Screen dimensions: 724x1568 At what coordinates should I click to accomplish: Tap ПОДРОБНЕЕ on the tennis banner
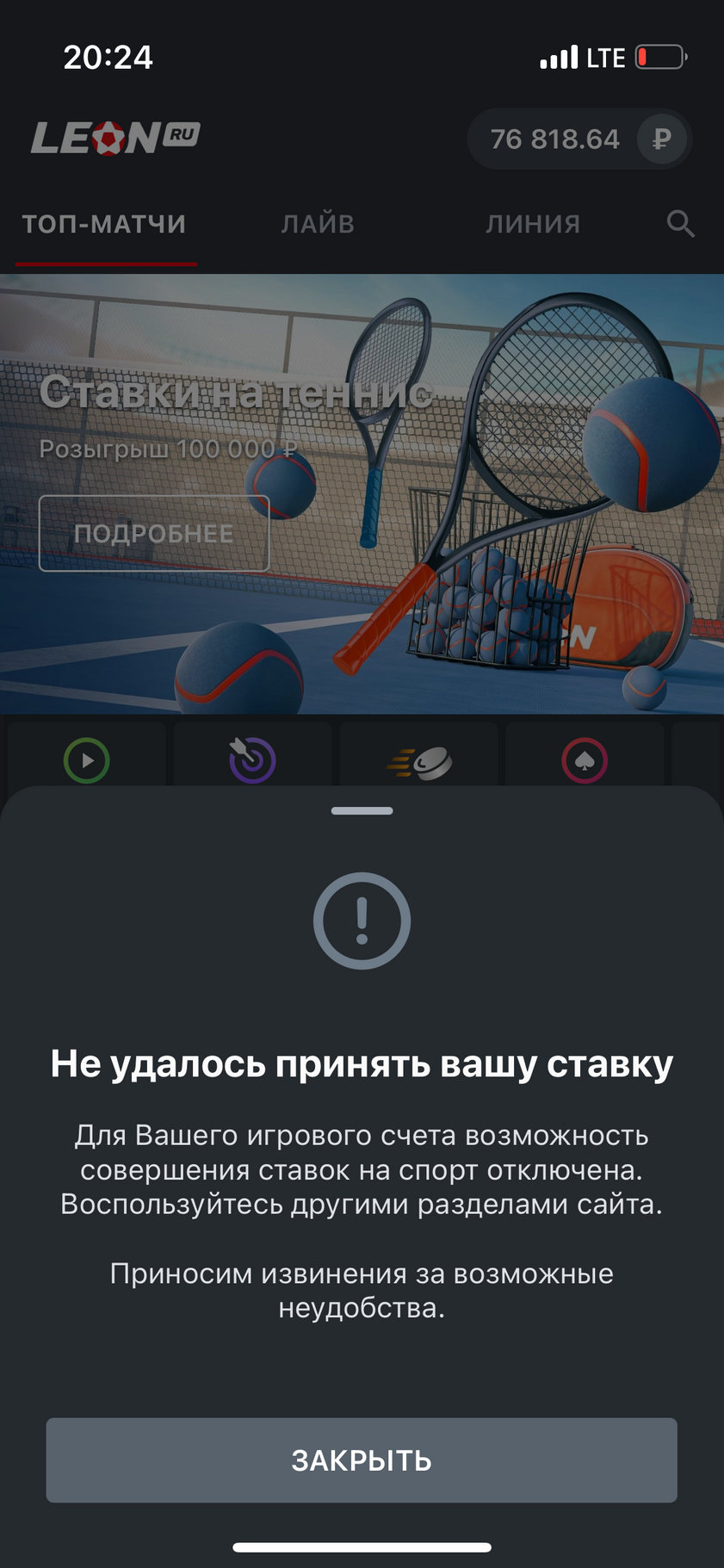point(154,533)
